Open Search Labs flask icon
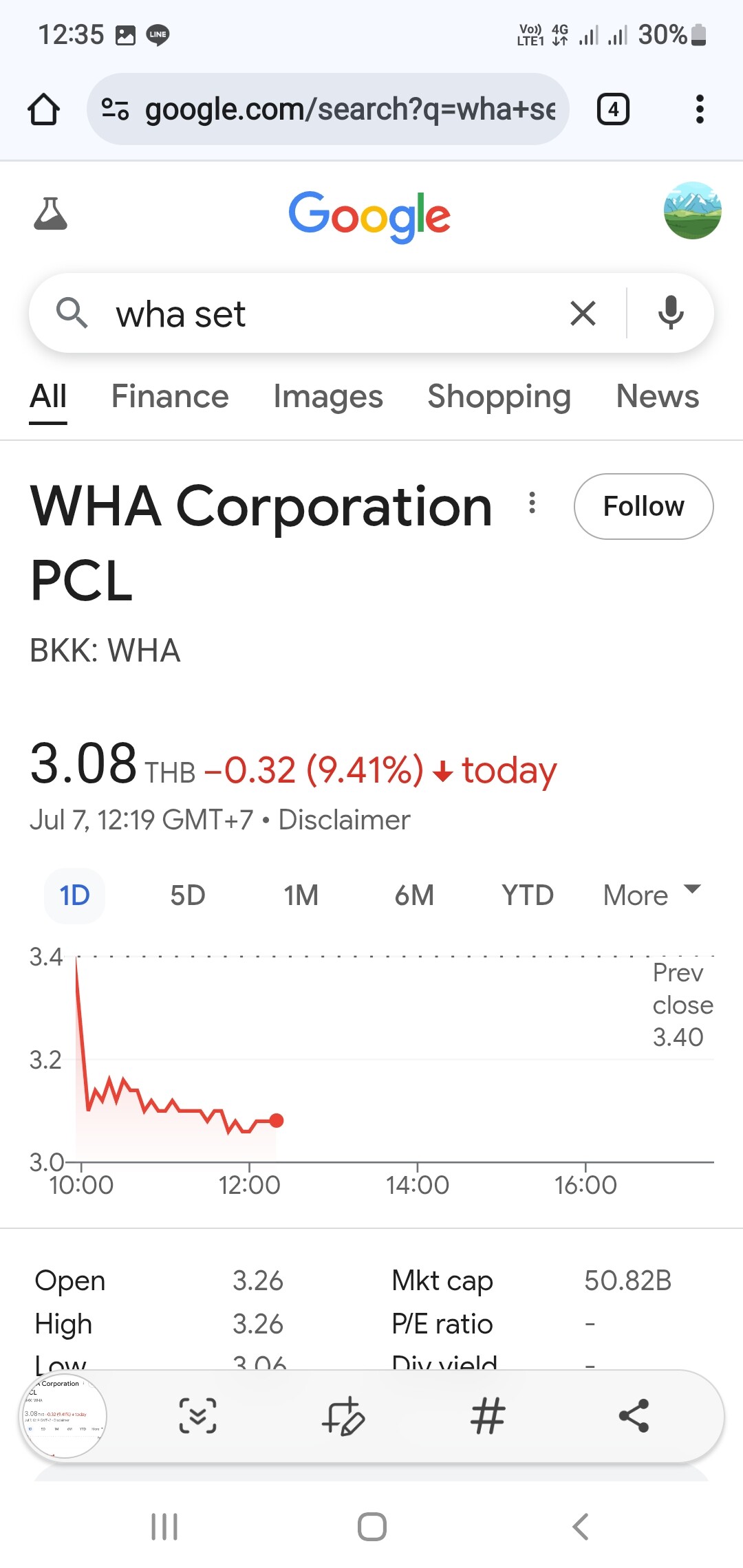The width and height of the screenshot is (743, 1568). click(x=50, y=214)
